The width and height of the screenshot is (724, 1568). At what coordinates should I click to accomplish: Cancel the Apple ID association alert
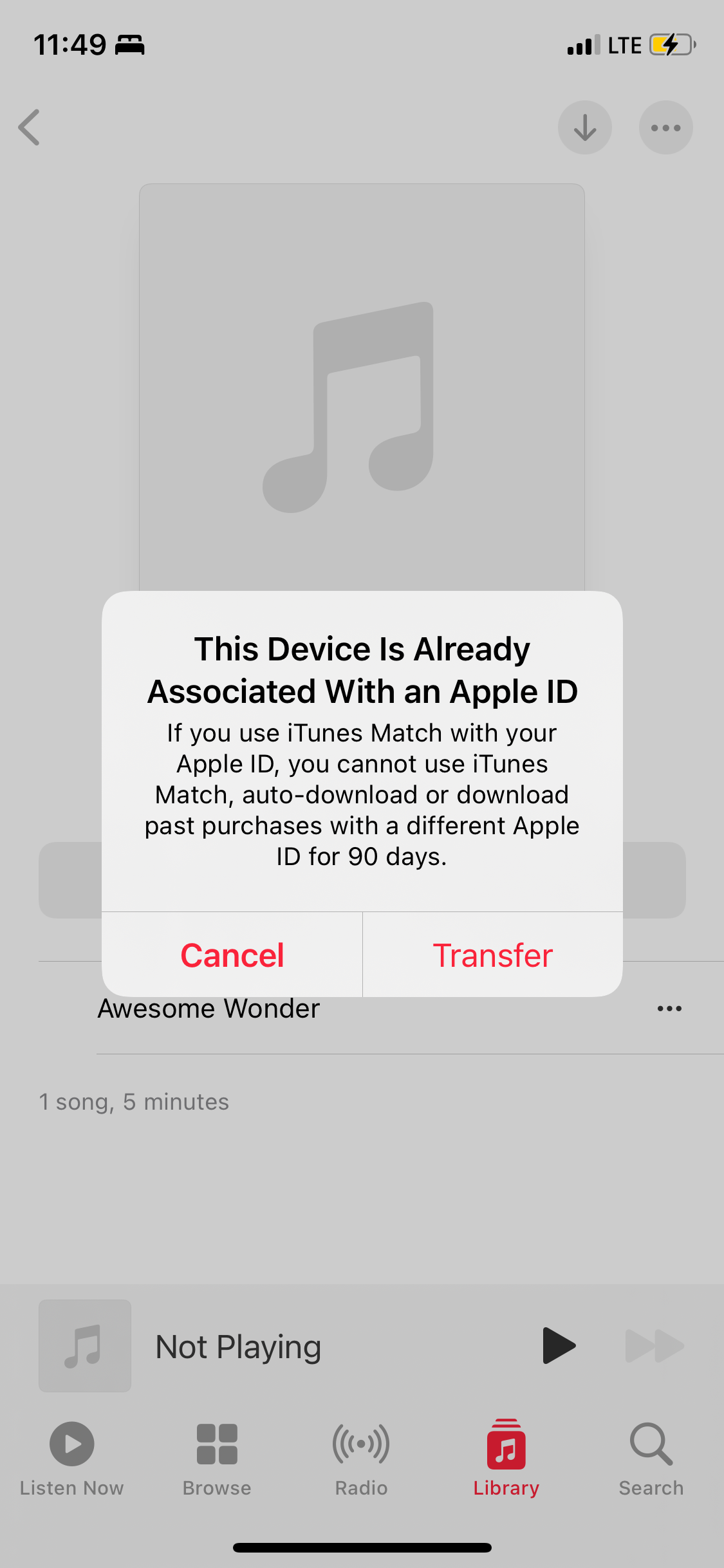(232, 955)
